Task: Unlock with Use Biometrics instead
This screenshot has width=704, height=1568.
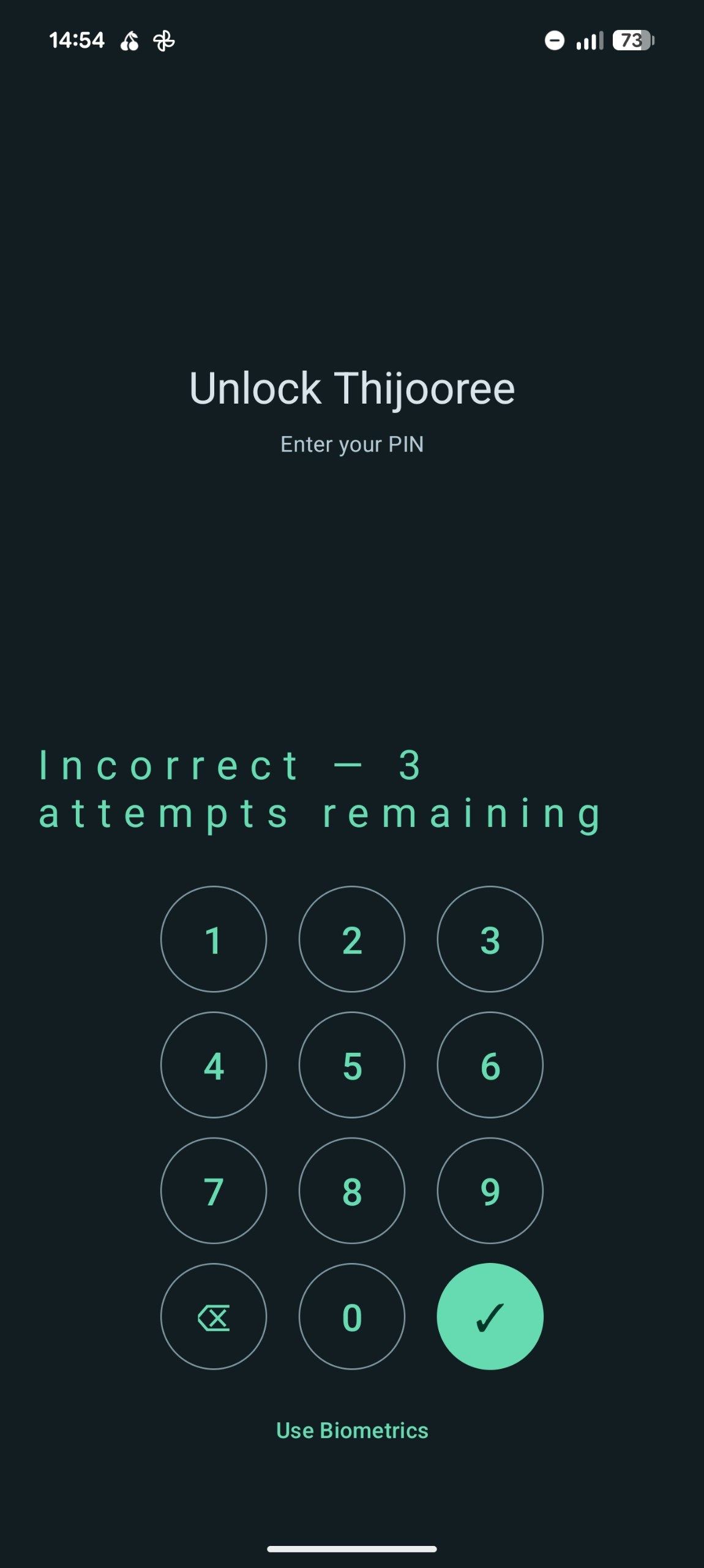Action: coord(352,1430)
